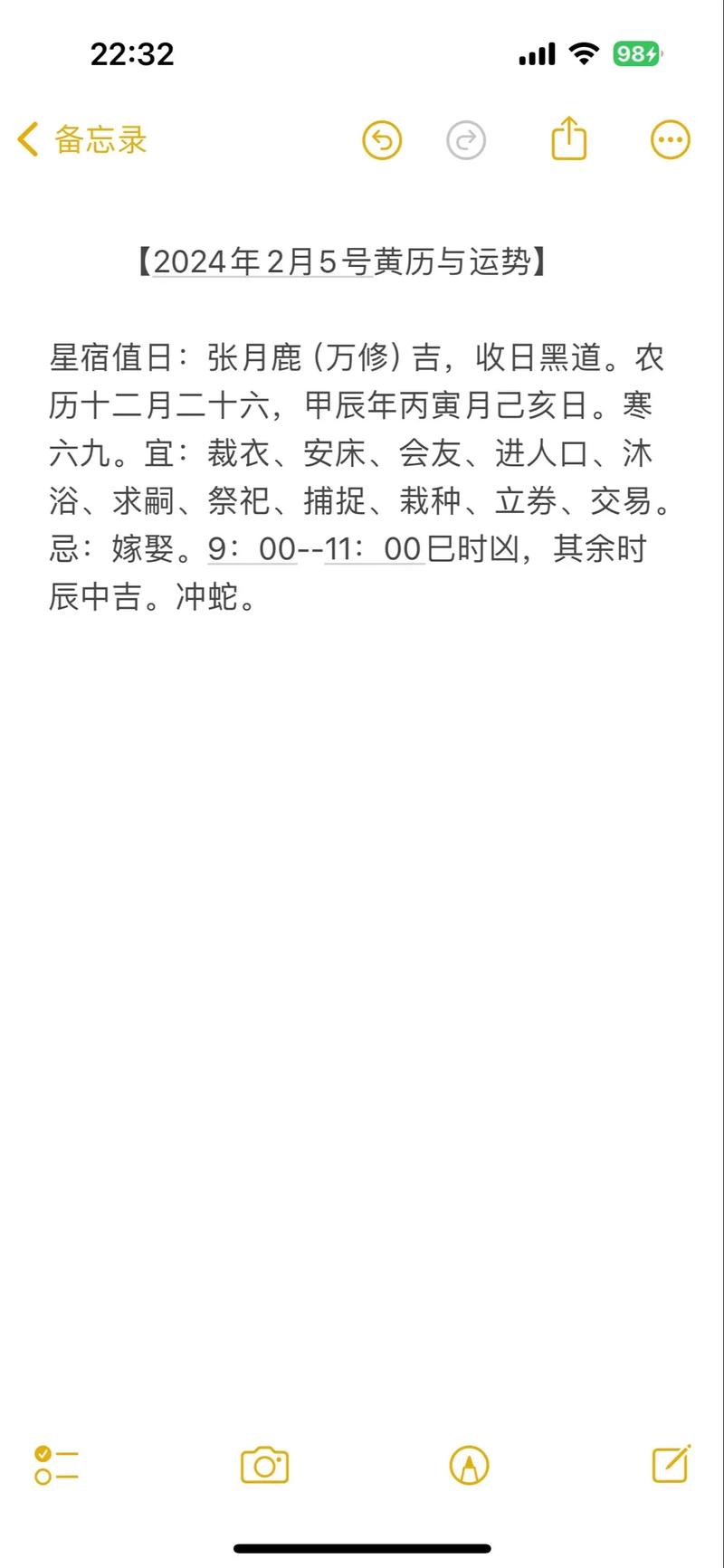The image size is (724, 1568).
Task: Tap the underlined date 2024年2月5号
Action: tap(262, 262)
